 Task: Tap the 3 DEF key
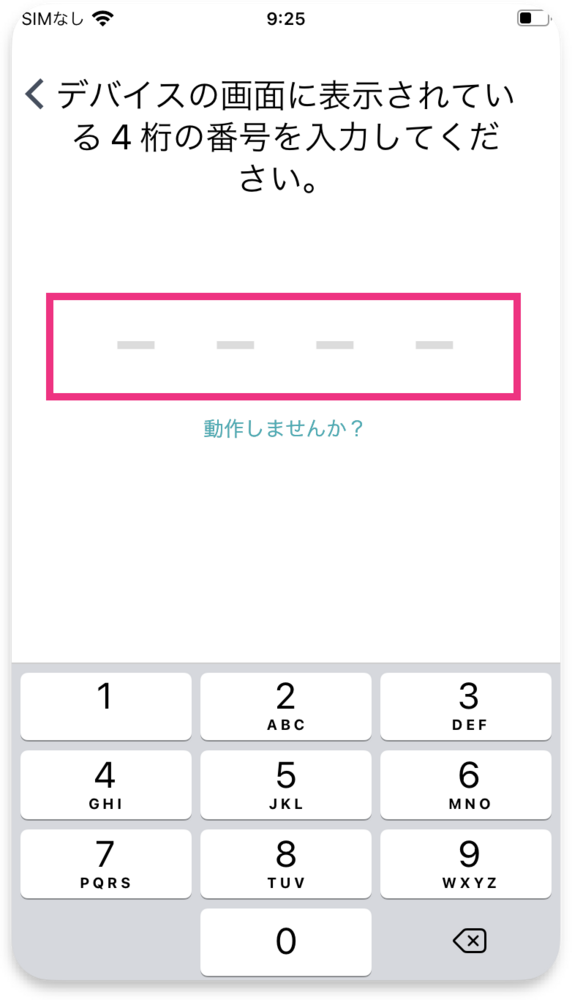click(466, 706)
